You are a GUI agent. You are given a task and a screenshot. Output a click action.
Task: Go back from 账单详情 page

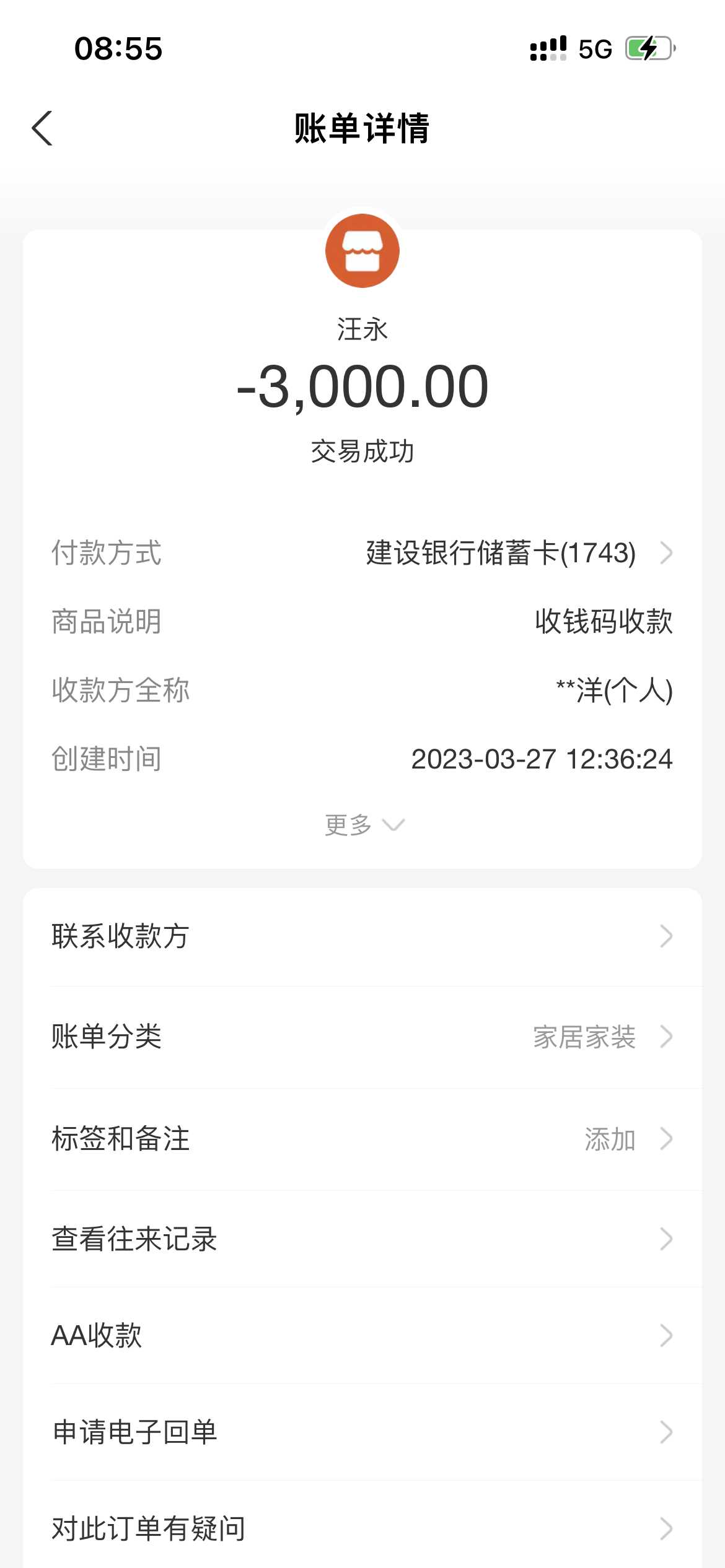(42, 129)
